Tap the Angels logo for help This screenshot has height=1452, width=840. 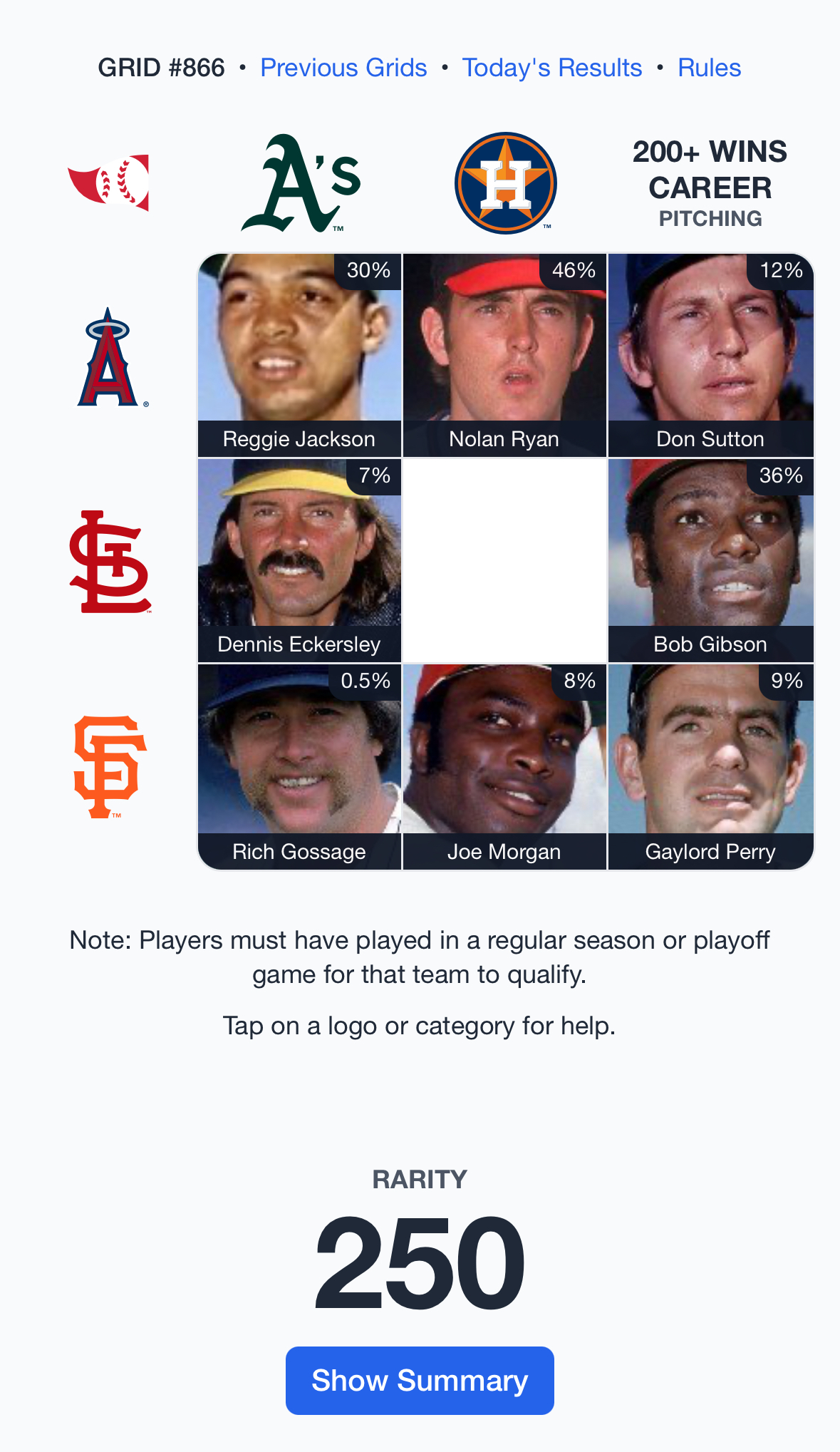(x=109, y=356)
